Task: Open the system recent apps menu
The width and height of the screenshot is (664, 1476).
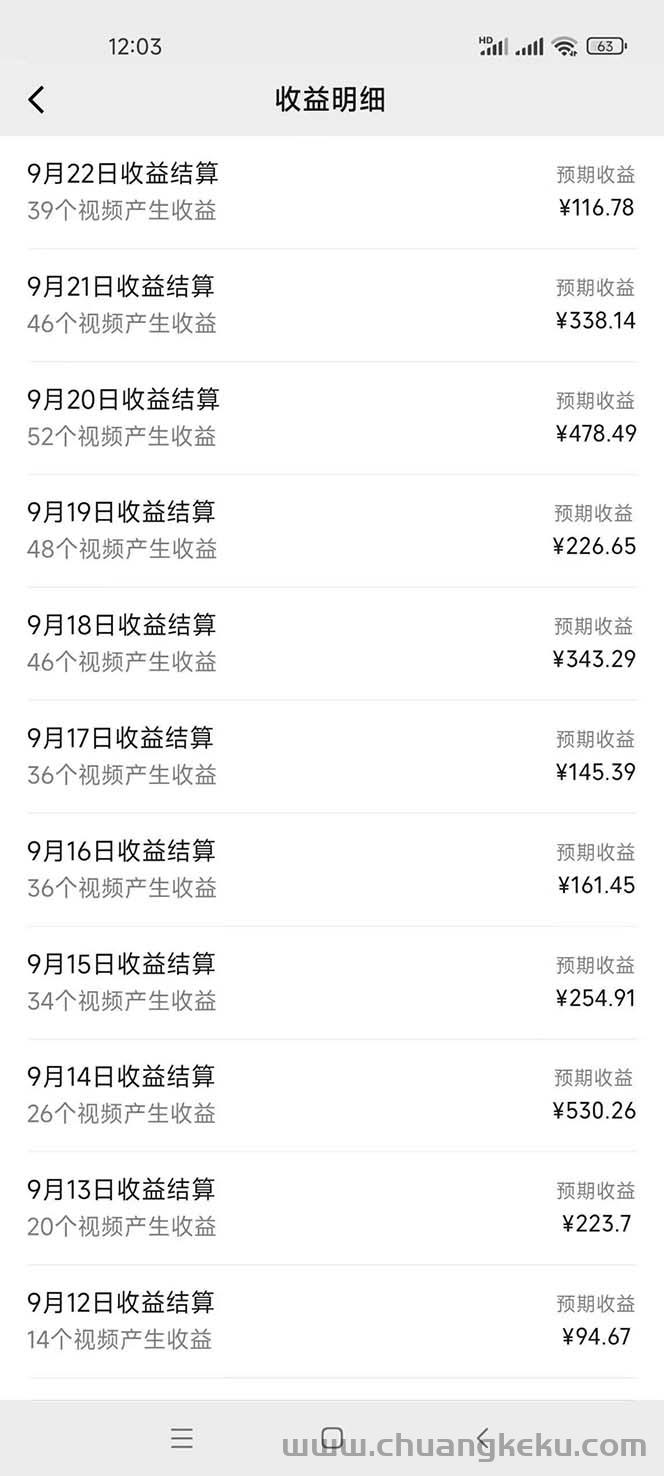Action: [182, 1438]
